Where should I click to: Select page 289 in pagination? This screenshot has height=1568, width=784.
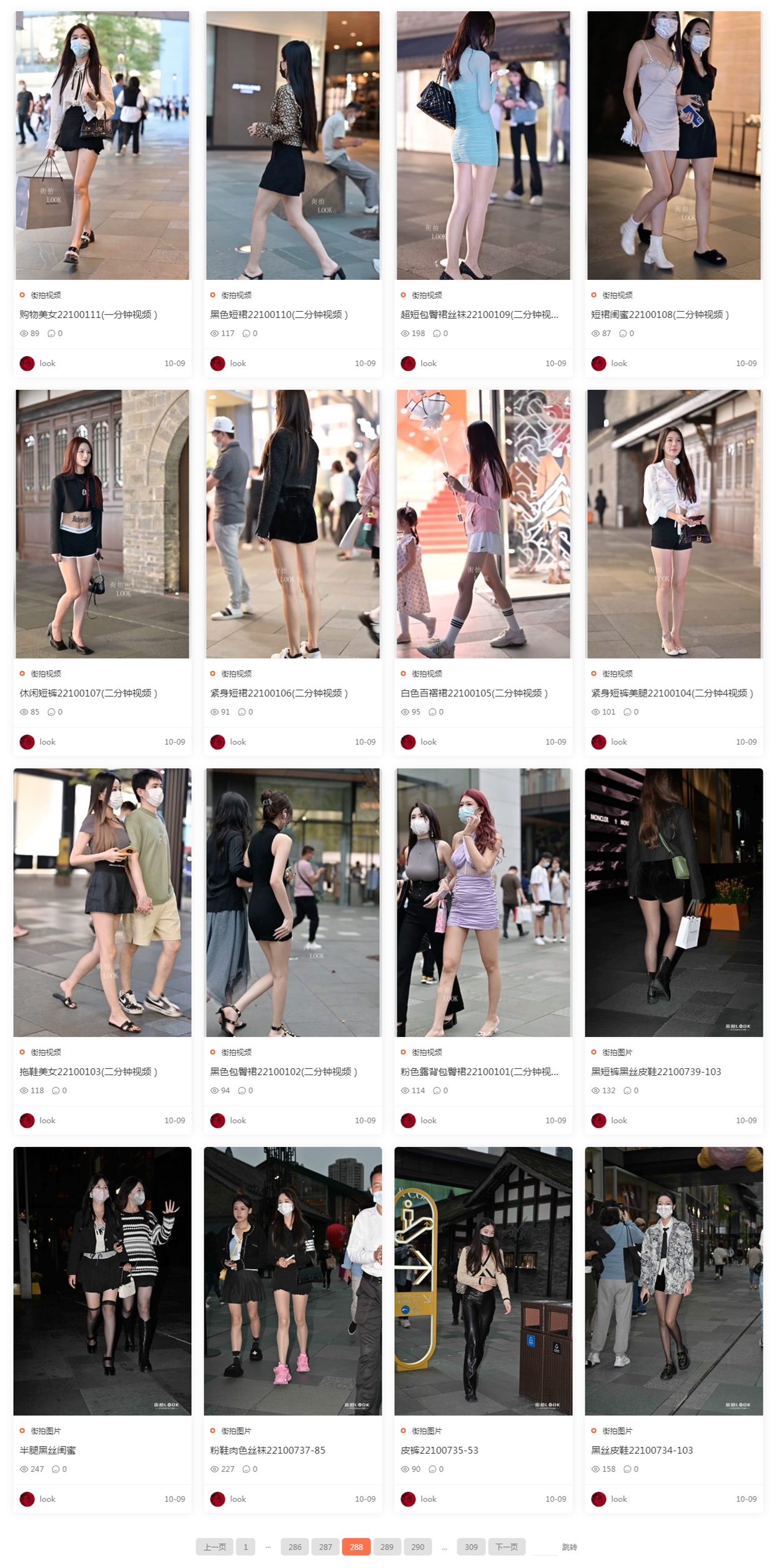pos(387,1547)
